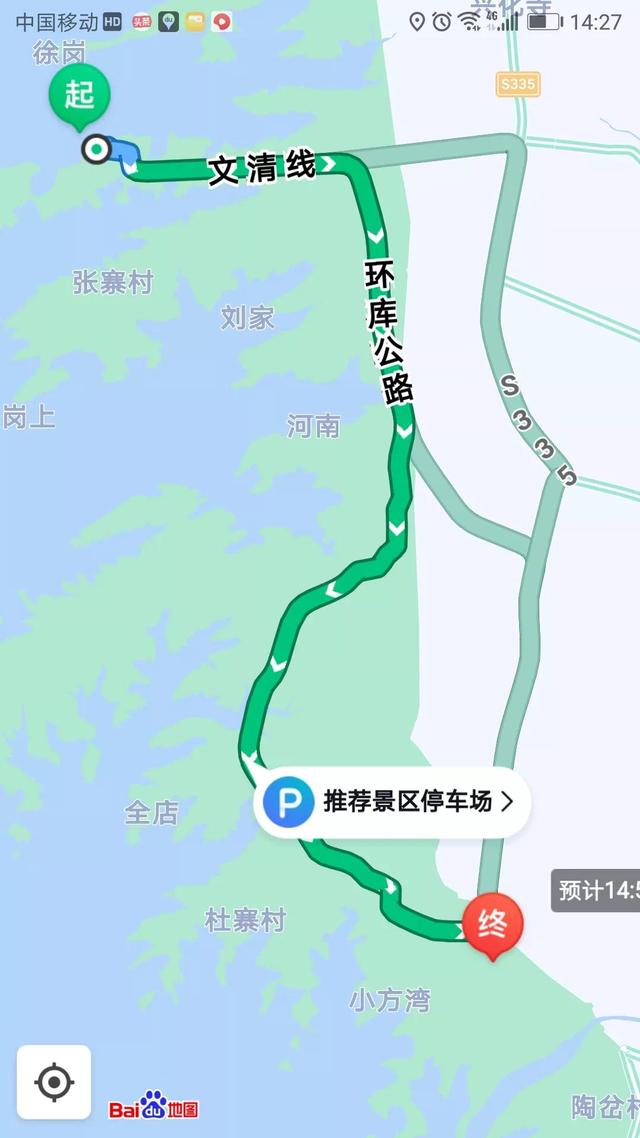Open the 预计 arrival time label

[595, 890]
